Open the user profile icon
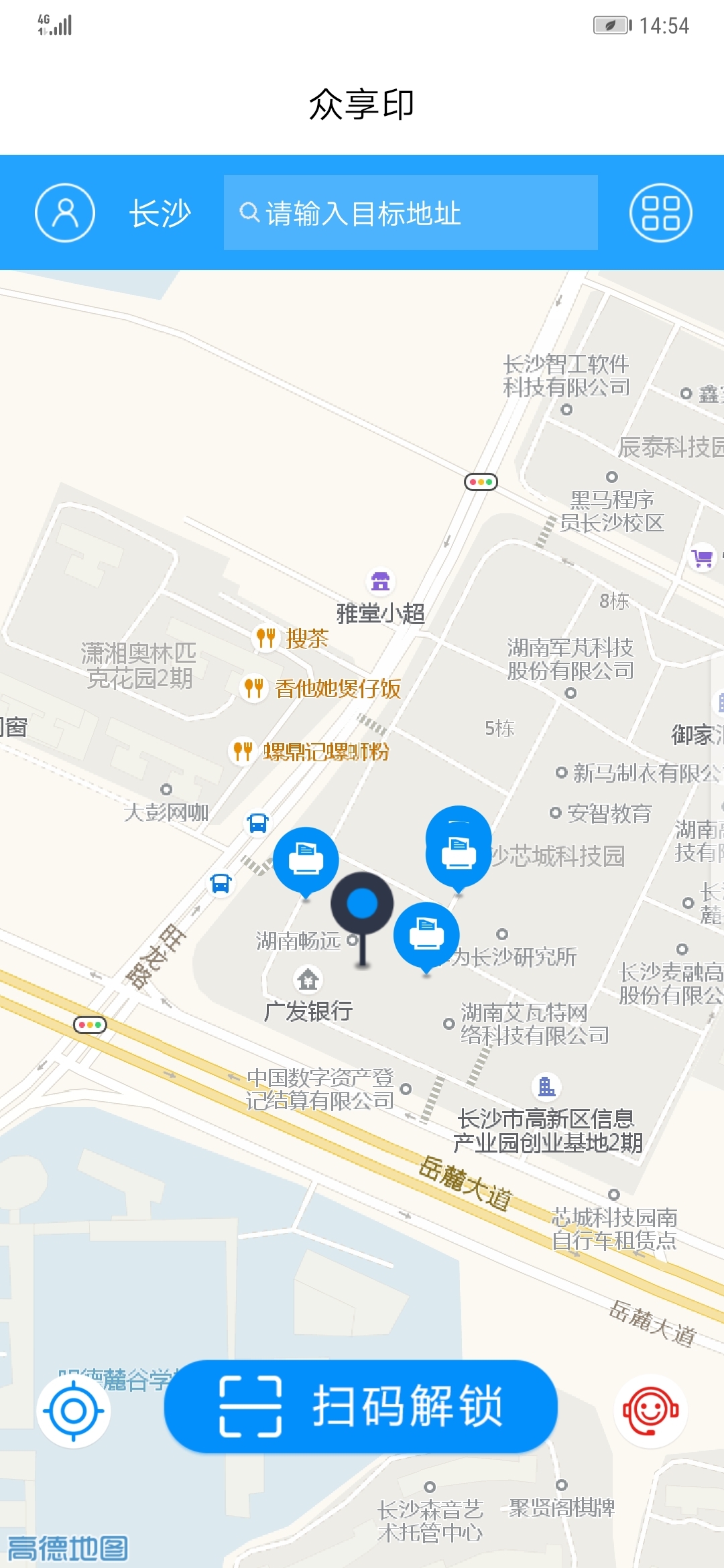The height and width of the screenshot is (1568, 724). point(65,213)
